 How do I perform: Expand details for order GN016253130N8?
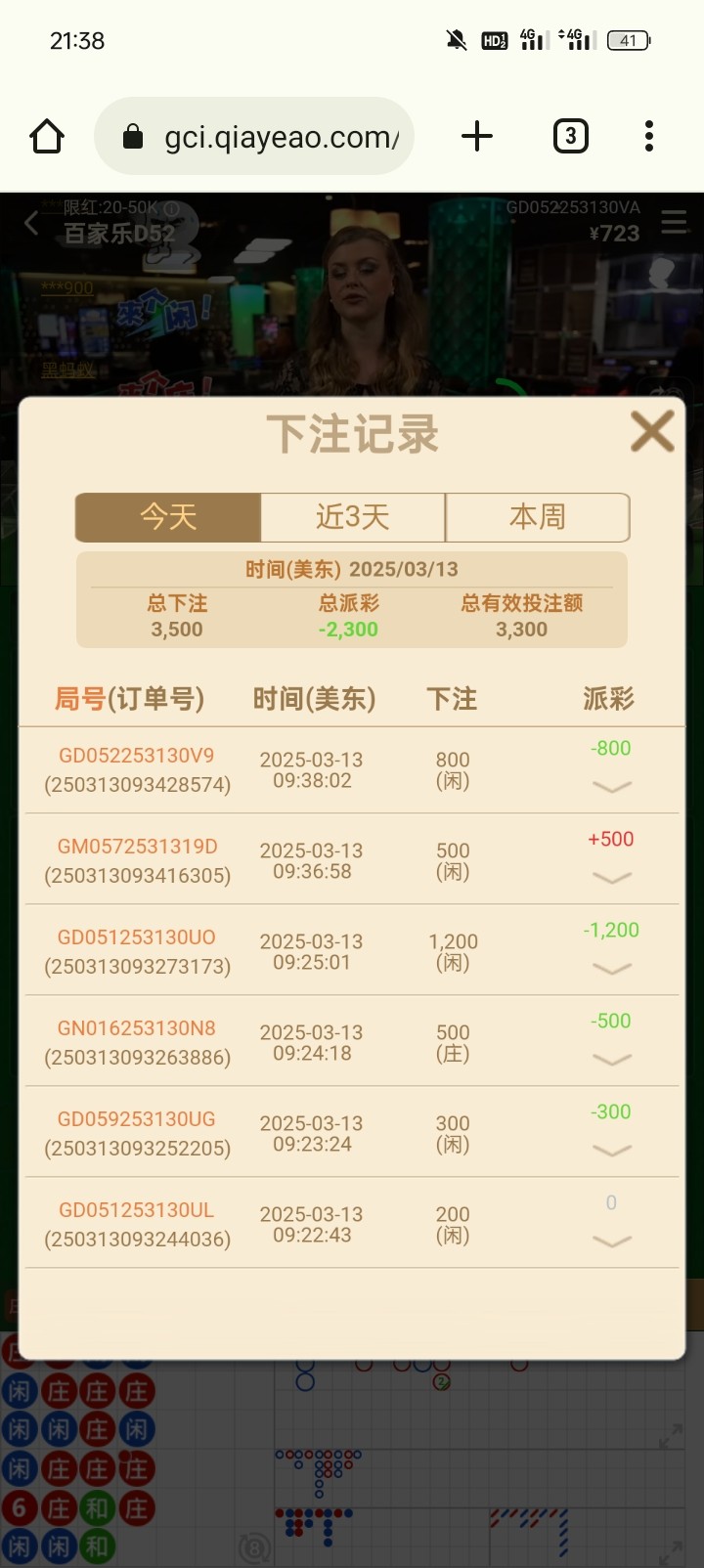coord(612,1060)
